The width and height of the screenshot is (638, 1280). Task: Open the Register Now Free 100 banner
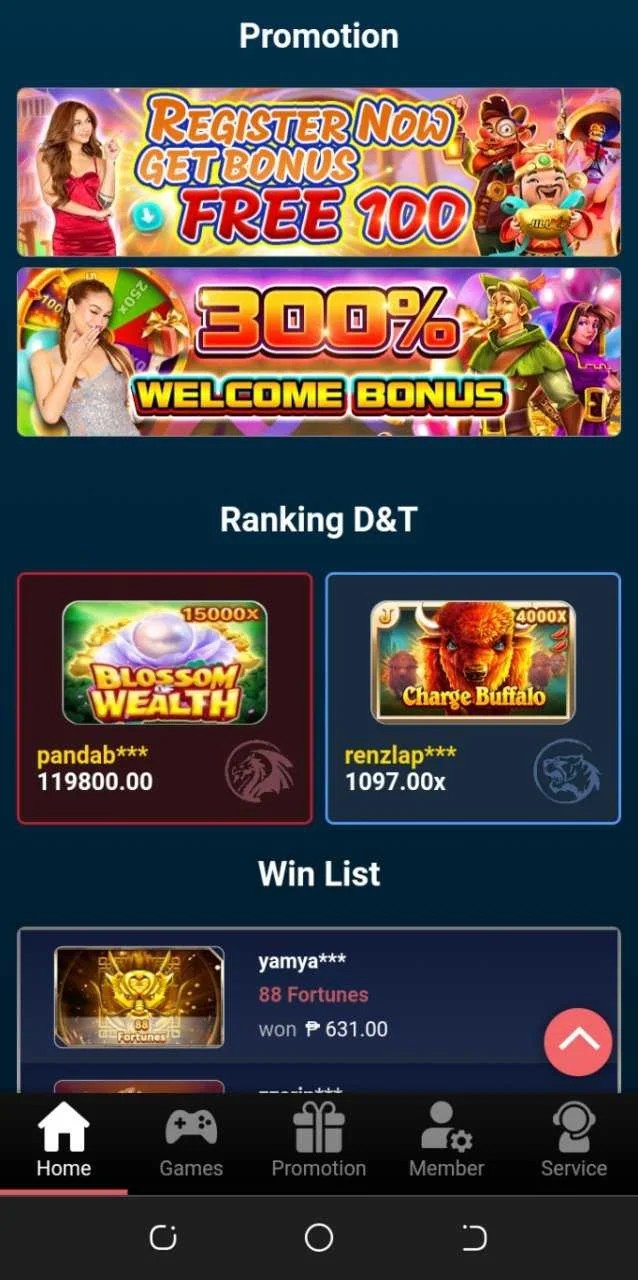coord(319,172)
